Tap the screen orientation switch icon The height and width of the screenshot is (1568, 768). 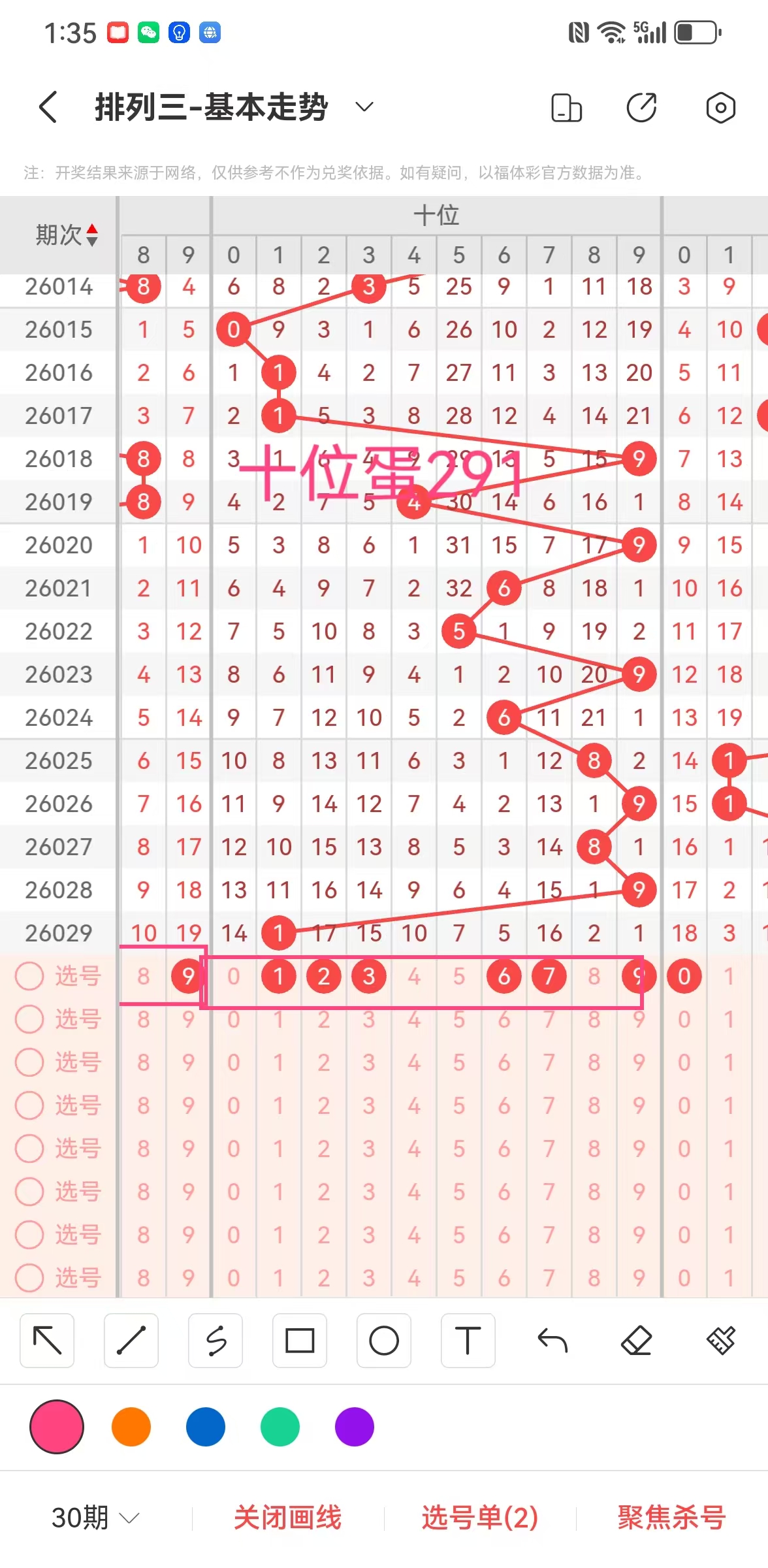coord(566,107)
